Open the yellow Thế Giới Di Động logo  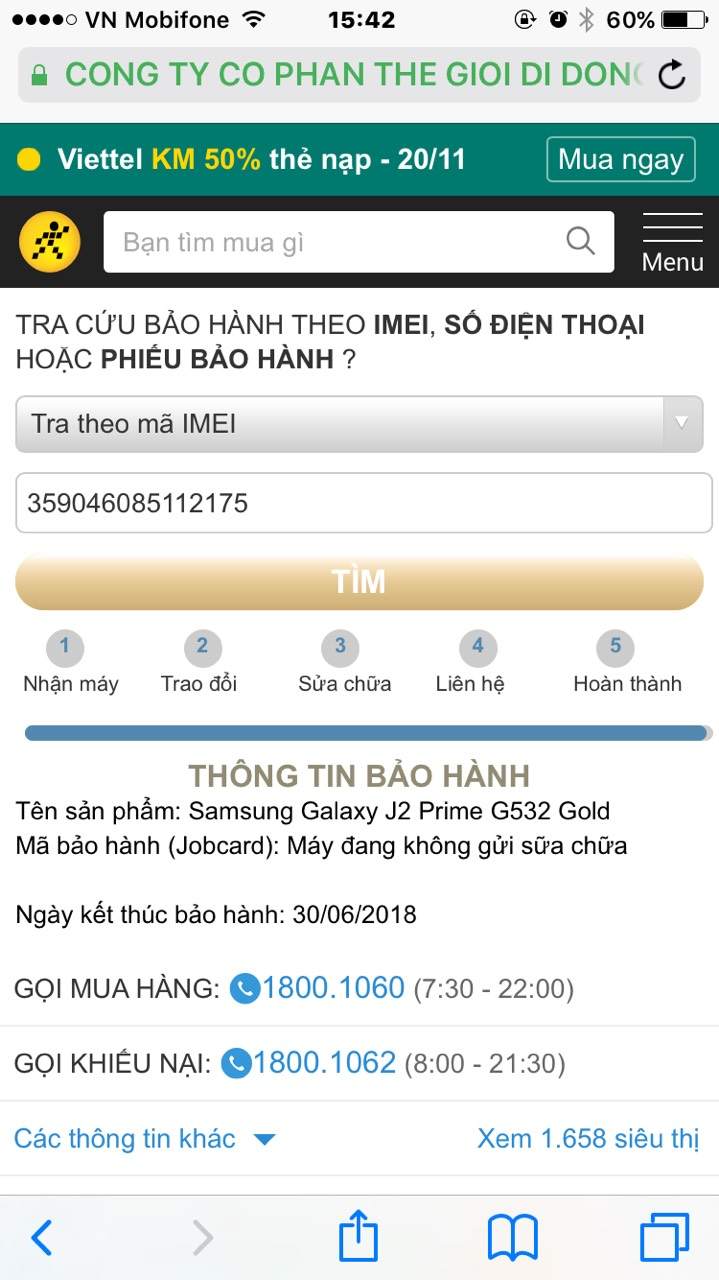pyautogui.click(x=50, y=242)
